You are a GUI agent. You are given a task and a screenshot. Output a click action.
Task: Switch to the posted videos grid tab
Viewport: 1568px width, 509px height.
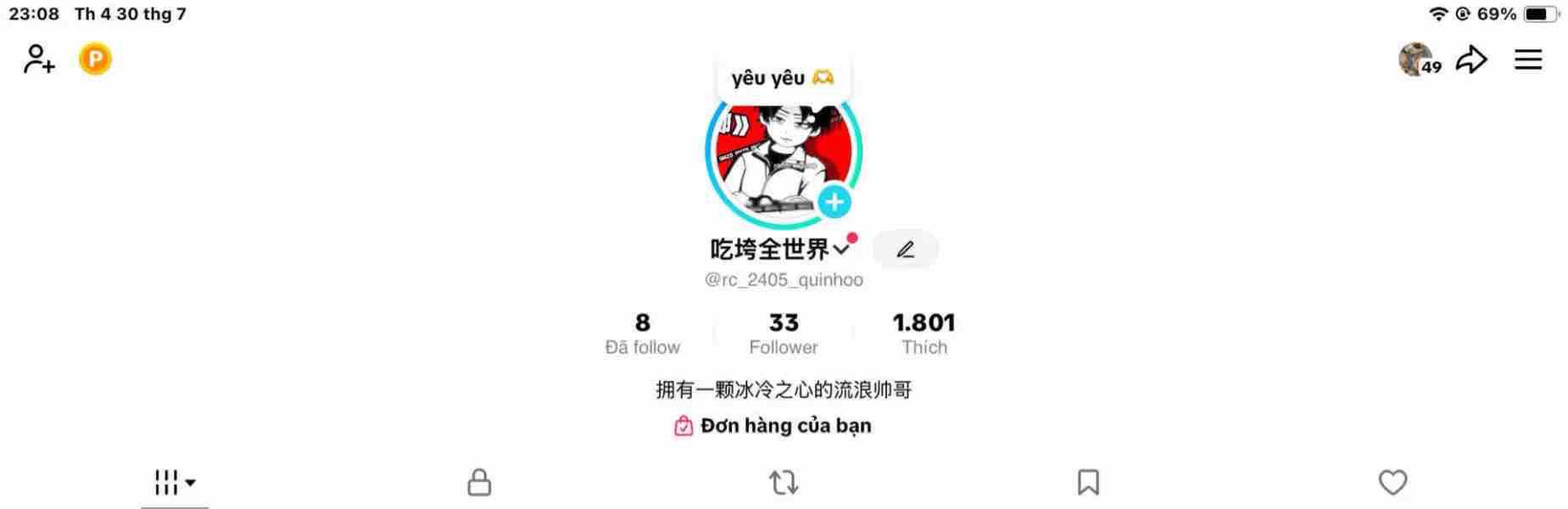[174, 483]
